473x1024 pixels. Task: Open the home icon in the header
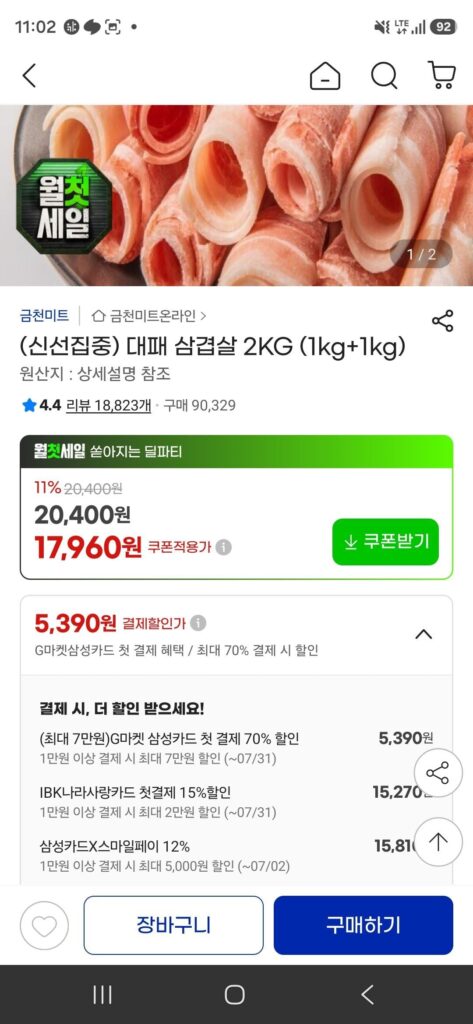[325, 76]
